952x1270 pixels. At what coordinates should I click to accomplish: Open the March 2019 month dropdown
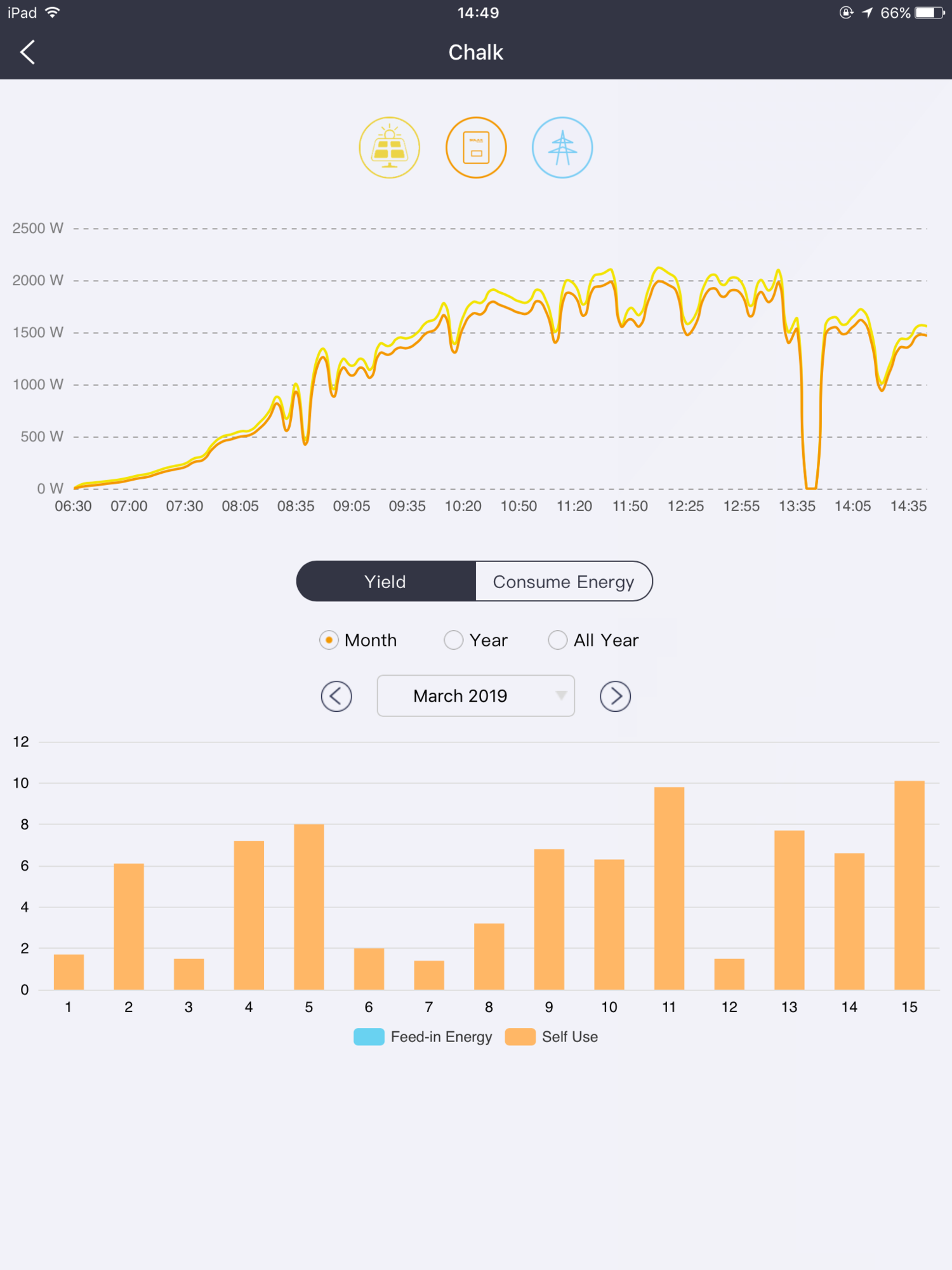tap(476, 696)
